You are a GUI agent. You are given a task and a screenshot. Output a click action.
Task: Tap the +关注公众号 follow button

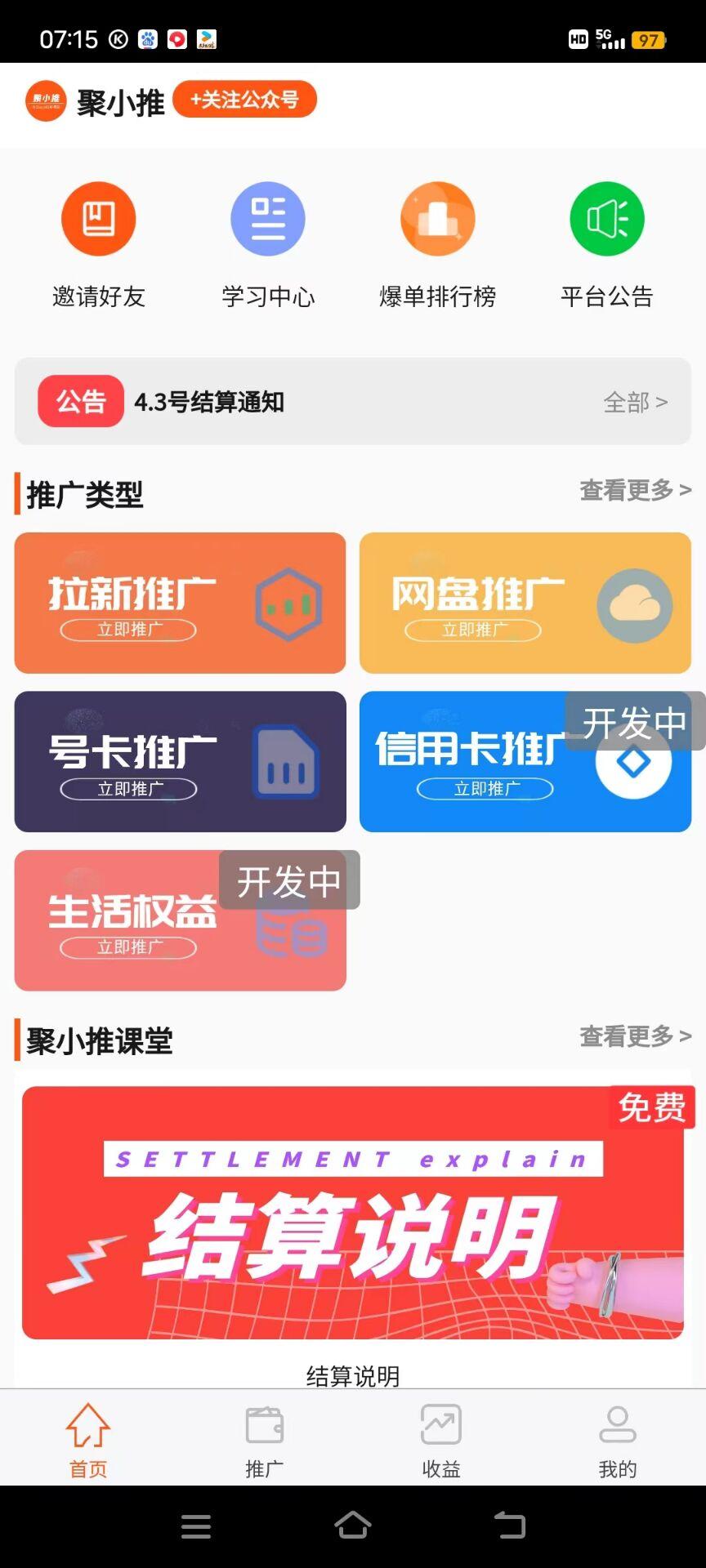[244, 100]
